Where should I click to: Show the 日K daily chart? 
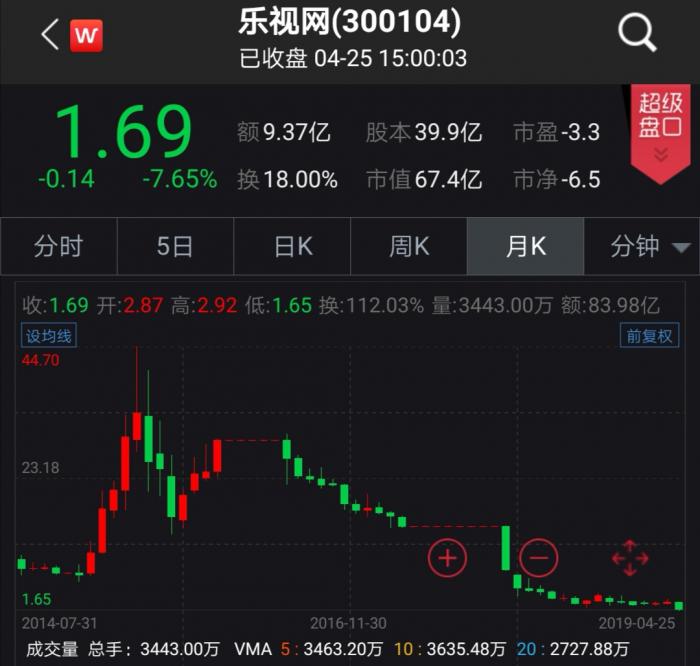[x=292, y=247]
